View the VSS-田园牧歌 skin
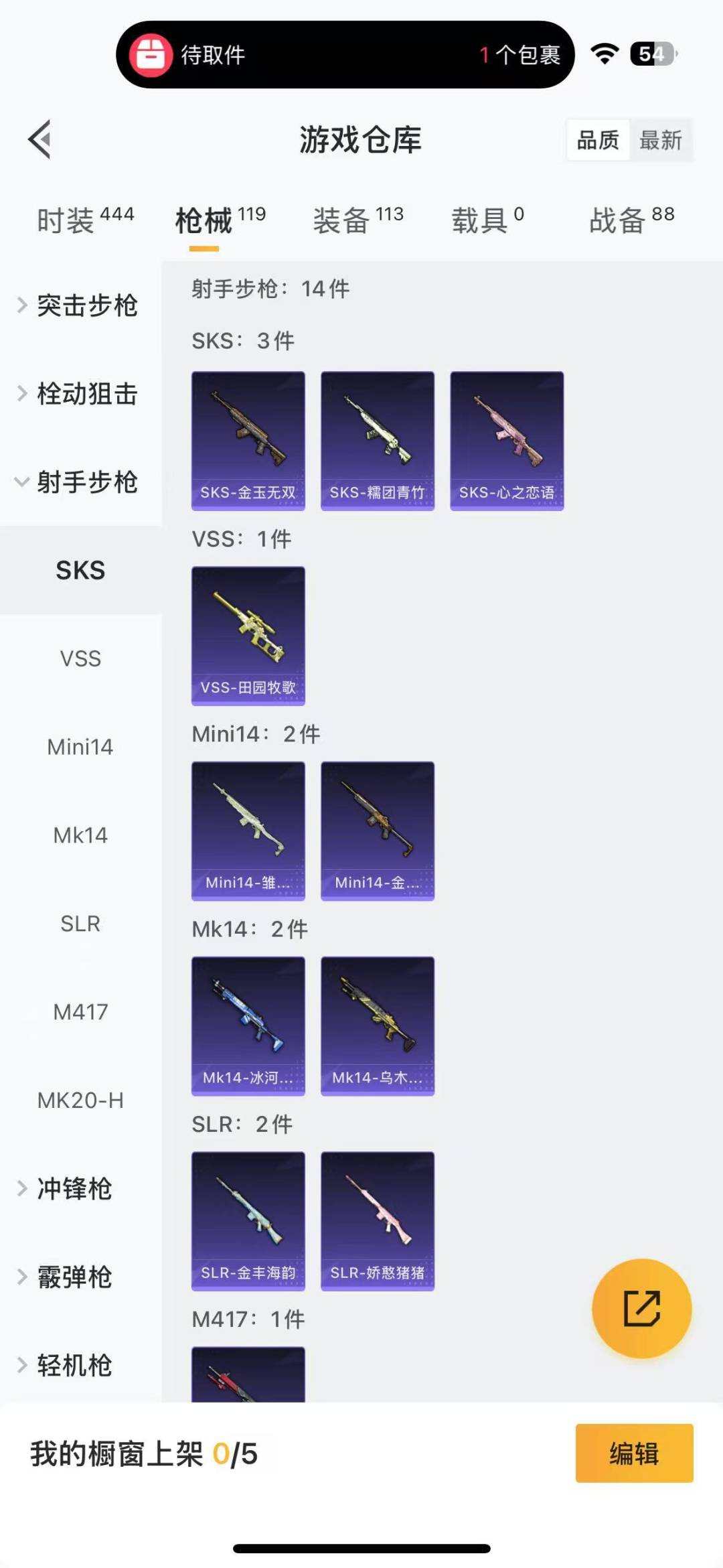This screenshot has width=723, height=1568. point(248,636)
